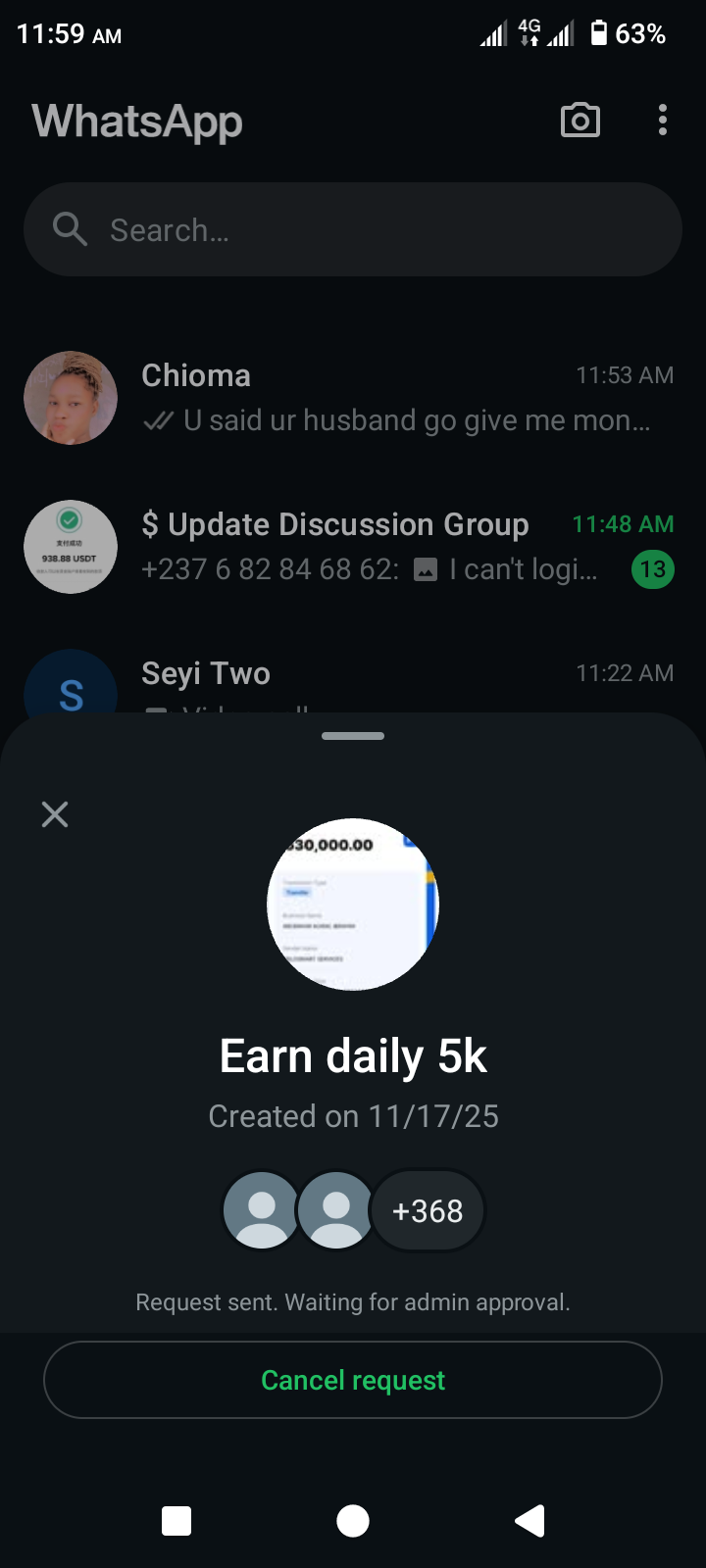Close the Earn daily 5k sheet
This screenshot has height=1568, width=706.
pos(55,814)
